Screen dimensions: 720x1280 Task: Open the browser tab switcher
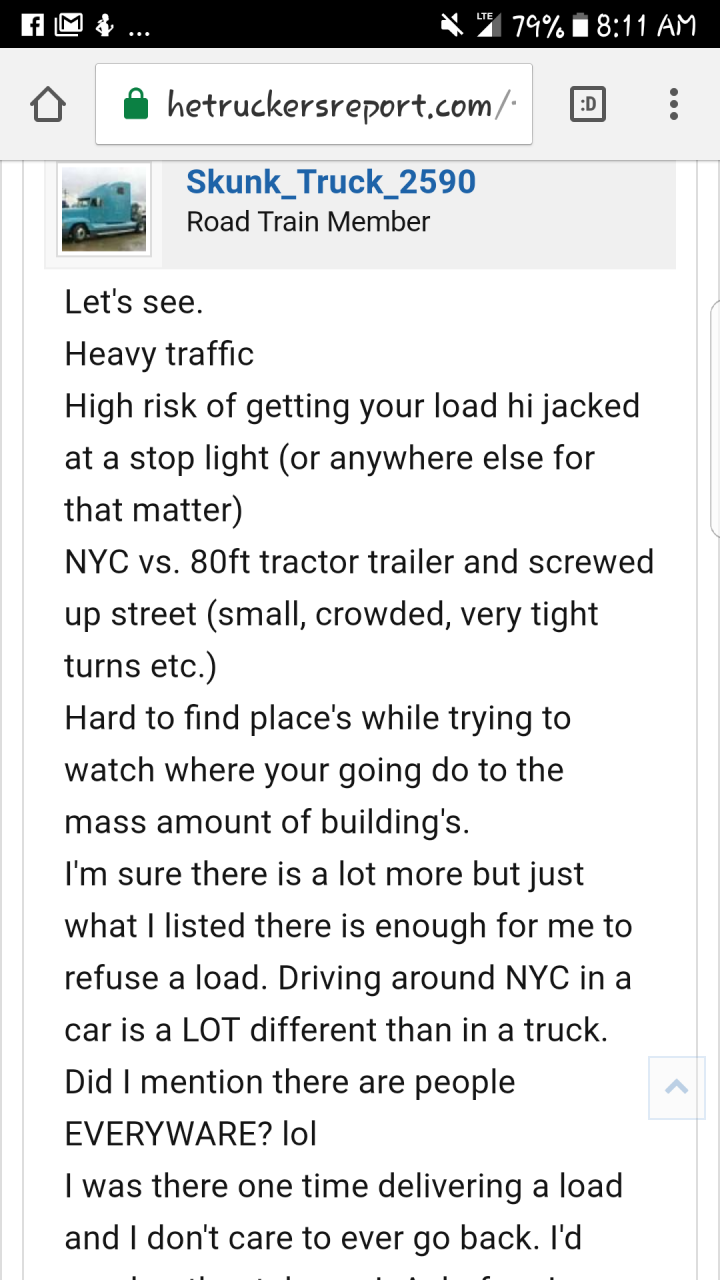point(587,104)
